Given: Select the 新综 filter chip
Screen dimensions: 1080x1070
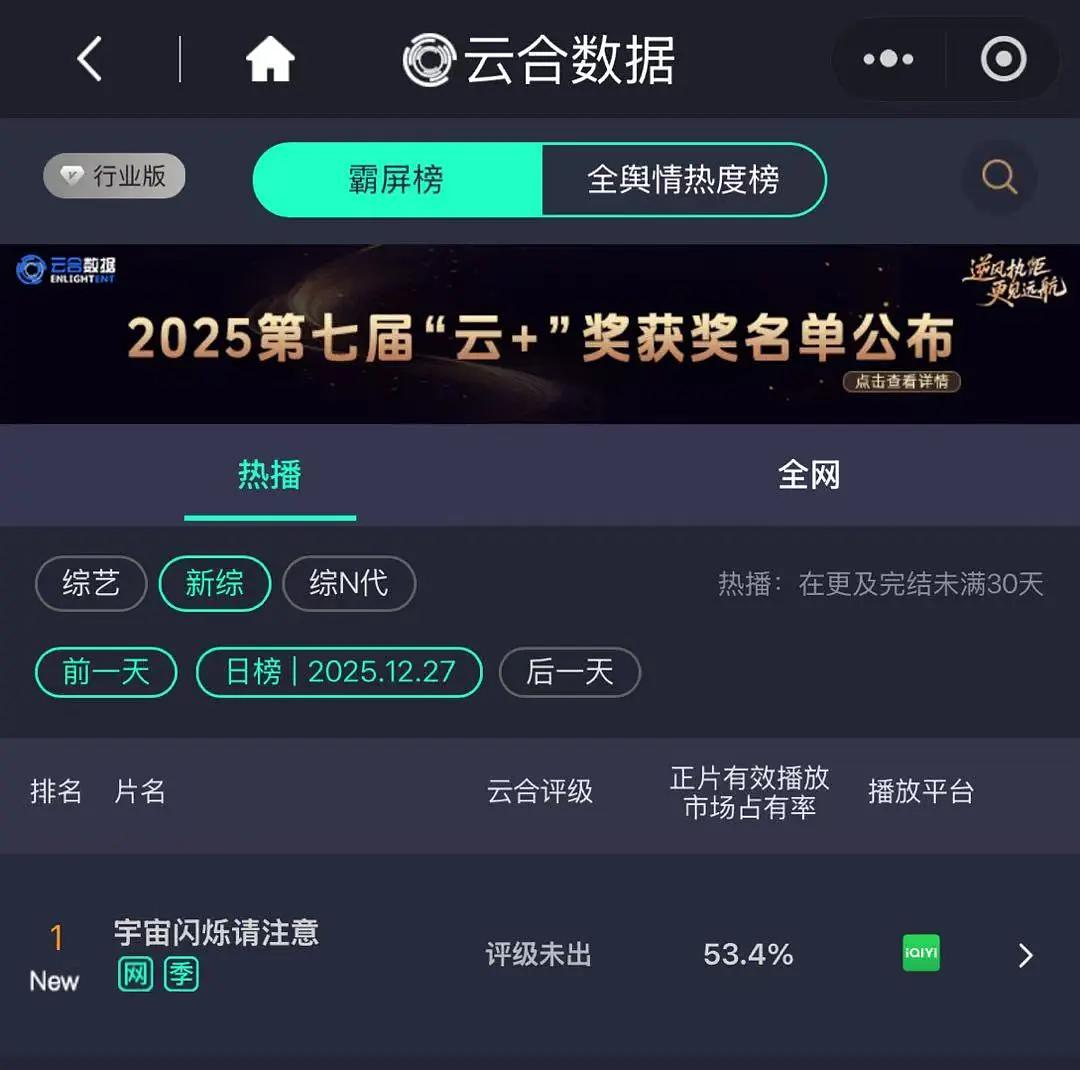Looking at the screenshot, I should 215,583.
